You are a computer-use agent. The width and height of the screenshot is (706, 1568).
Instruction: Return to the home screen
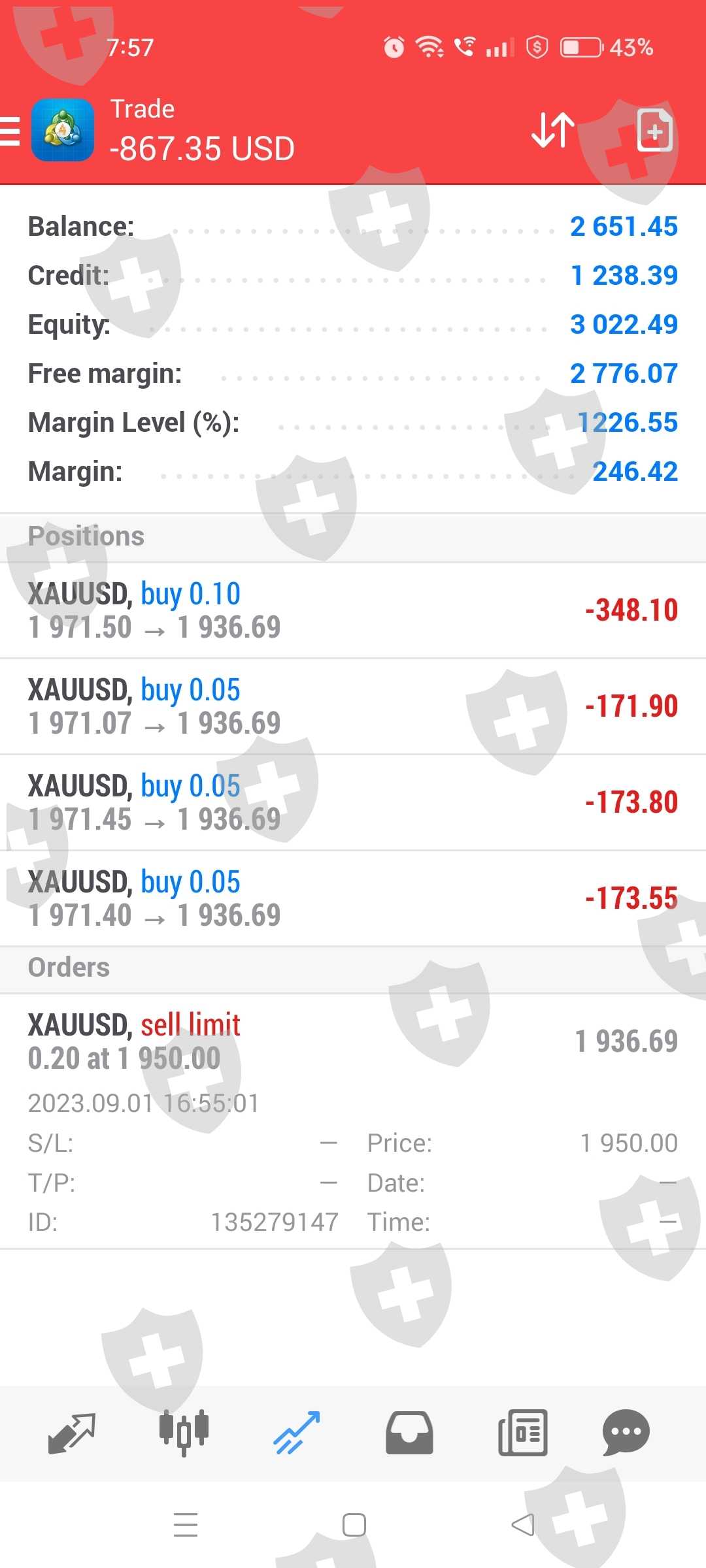[x=354, y=1526]
